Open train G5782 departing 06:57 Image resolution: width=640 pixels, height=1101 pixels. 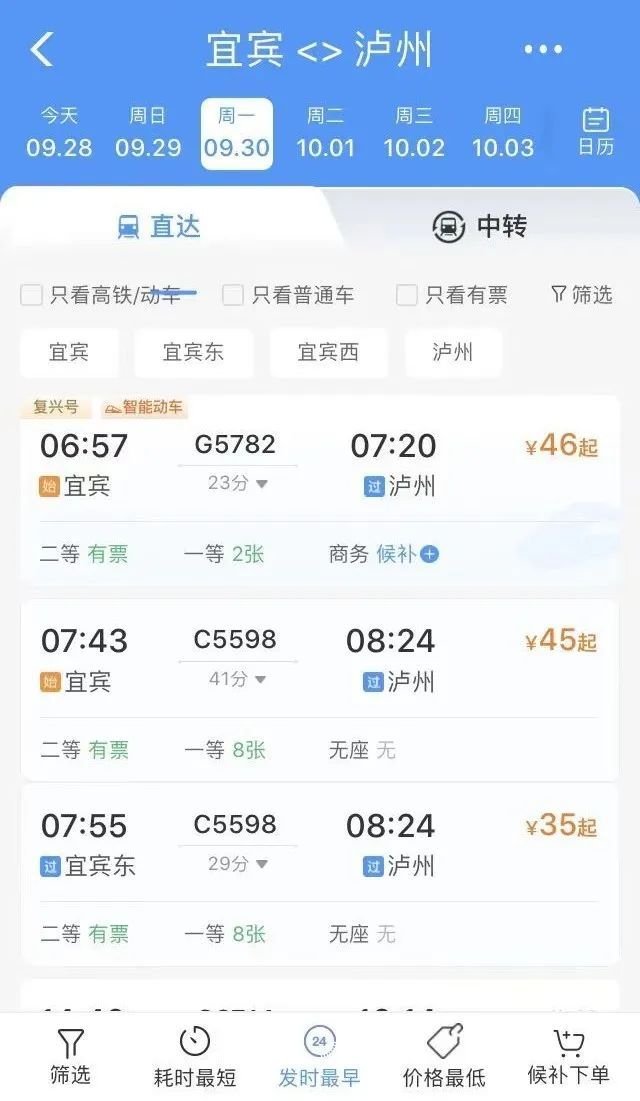pos(320,465)
